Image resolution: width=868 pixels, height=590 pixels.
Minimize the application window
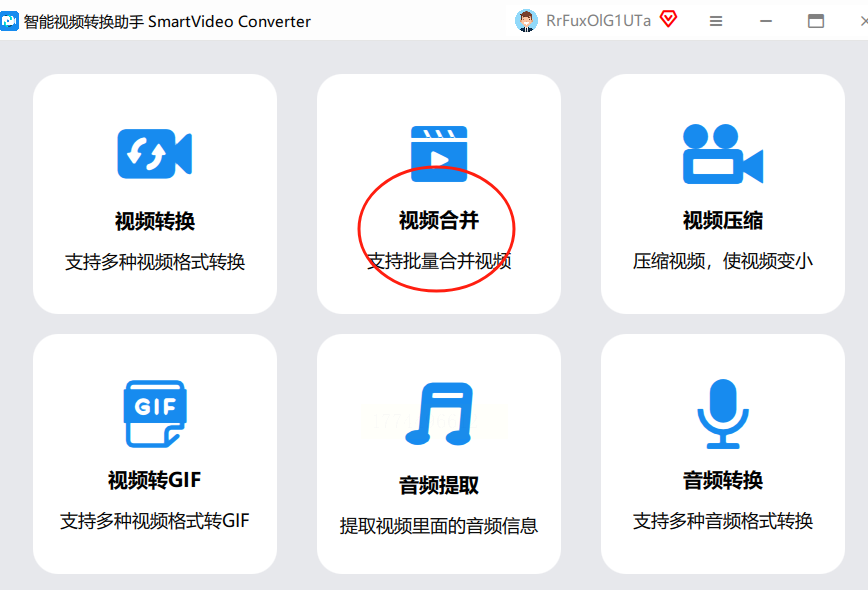[766, 21]
